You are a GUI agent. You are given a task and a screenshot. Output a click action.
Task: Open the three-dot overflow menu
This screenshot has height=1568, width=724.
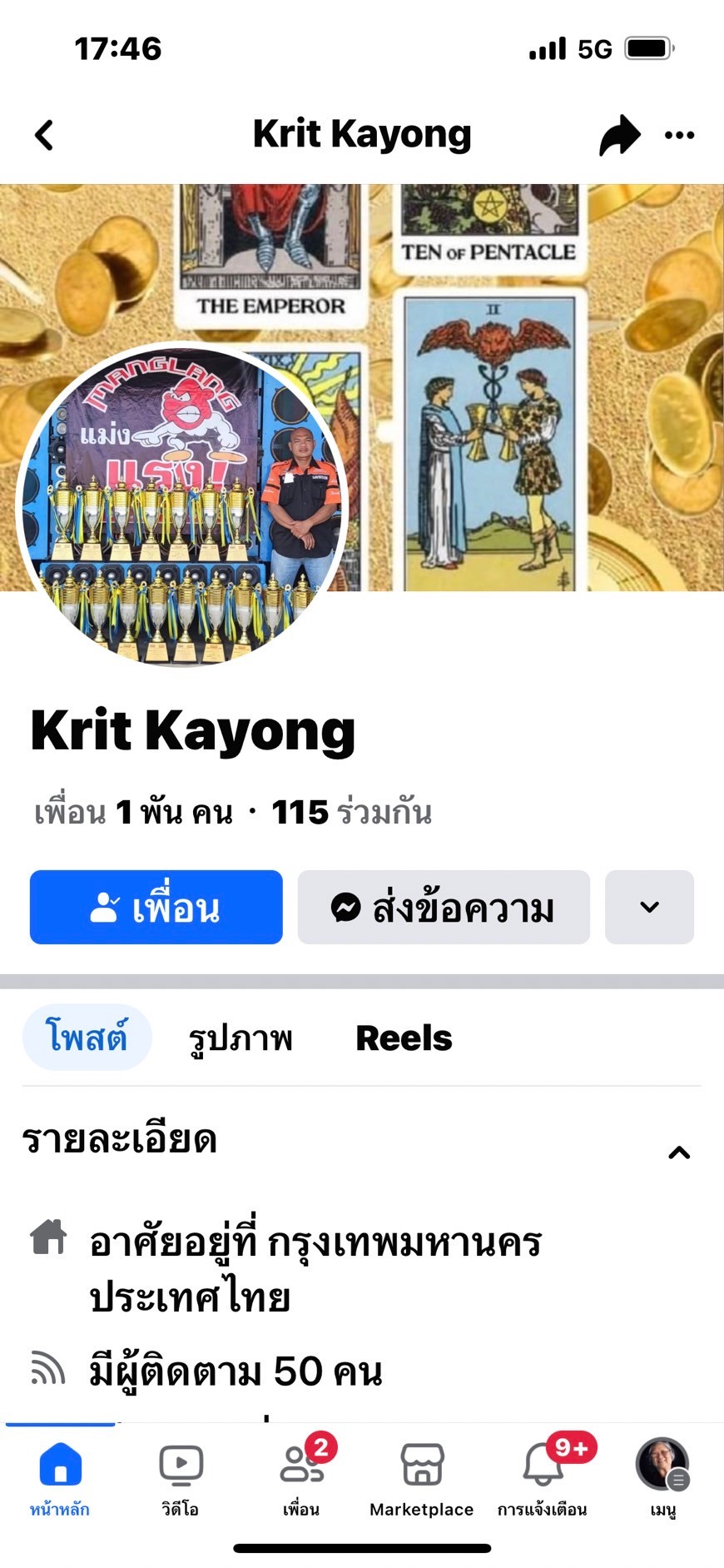coord(679,135)
